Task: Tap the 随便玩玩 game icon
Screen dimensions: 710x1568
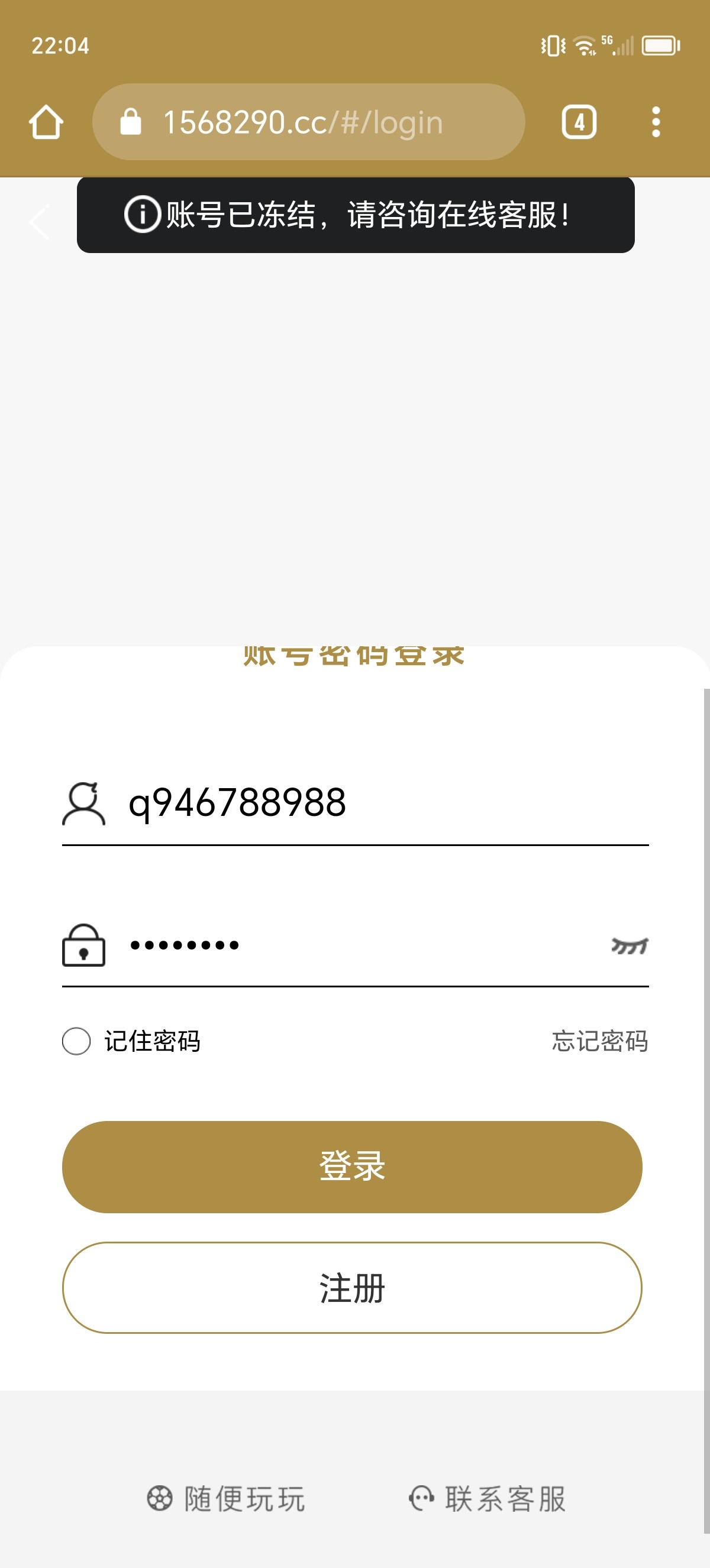Action: point(159,1499)
